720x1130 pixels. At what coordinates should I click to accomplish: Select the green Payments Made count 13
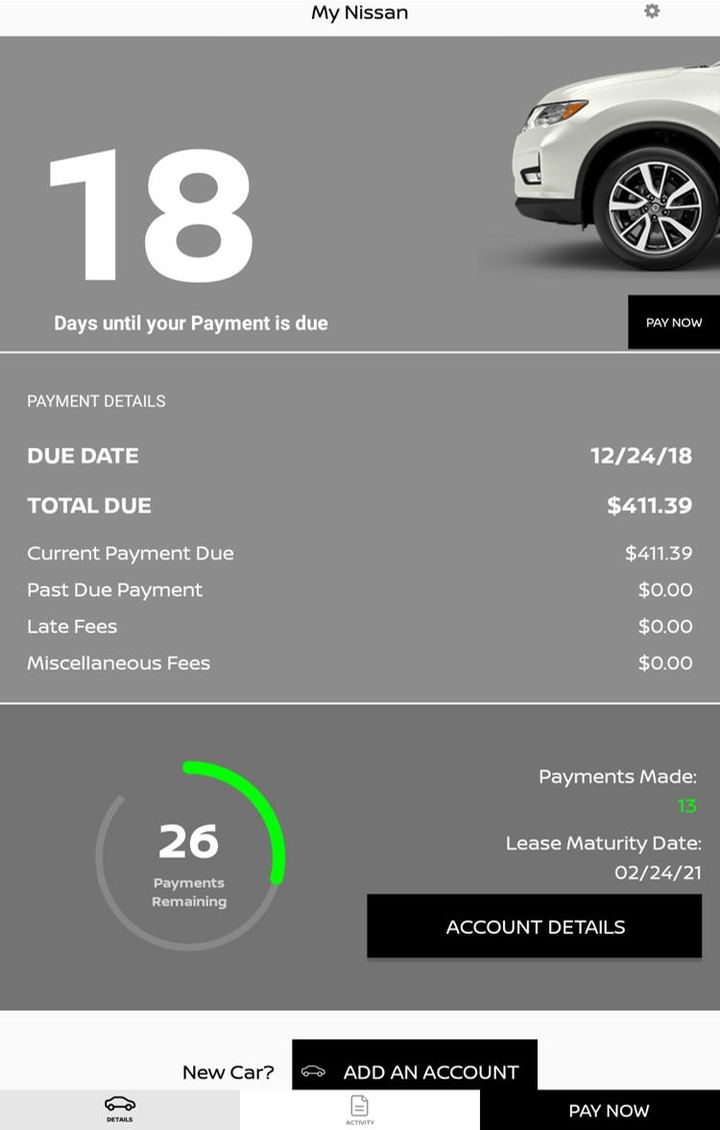click(688, 806)
